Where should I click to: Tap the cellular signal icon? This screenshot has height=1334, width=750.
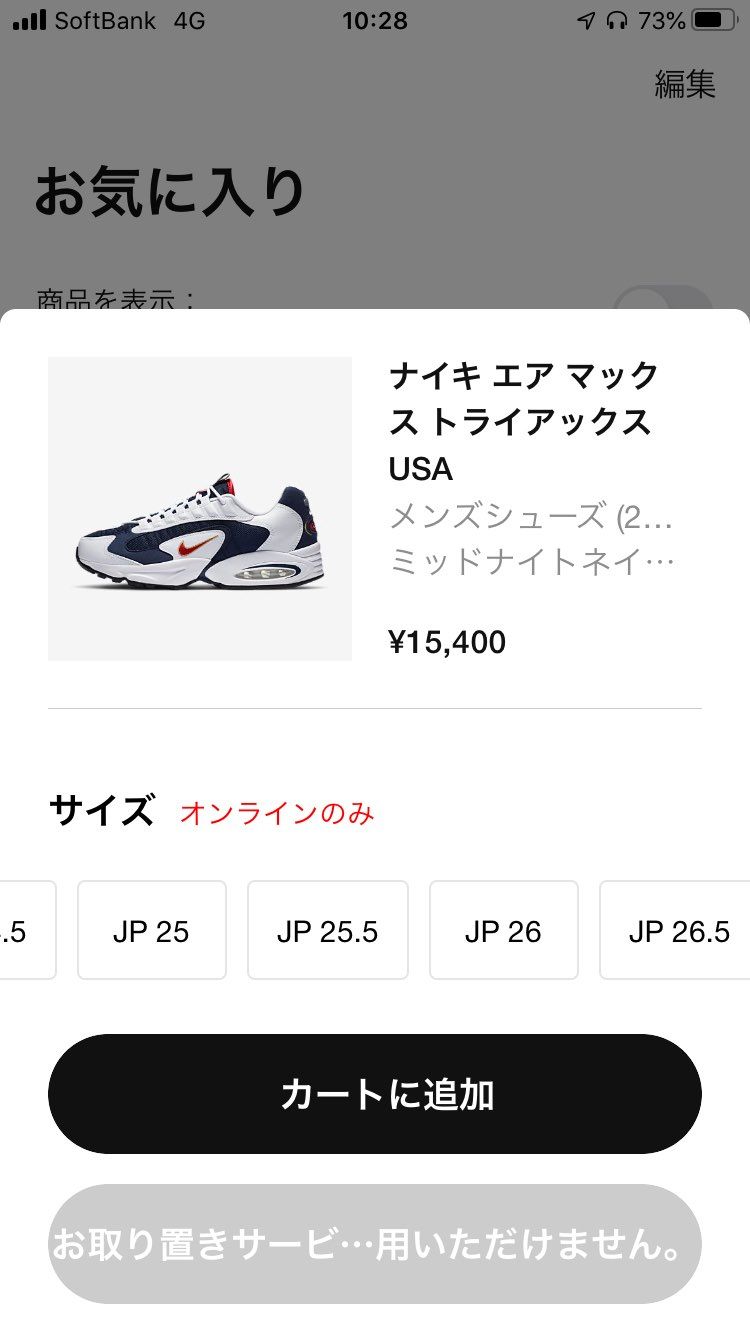(32, 19)
